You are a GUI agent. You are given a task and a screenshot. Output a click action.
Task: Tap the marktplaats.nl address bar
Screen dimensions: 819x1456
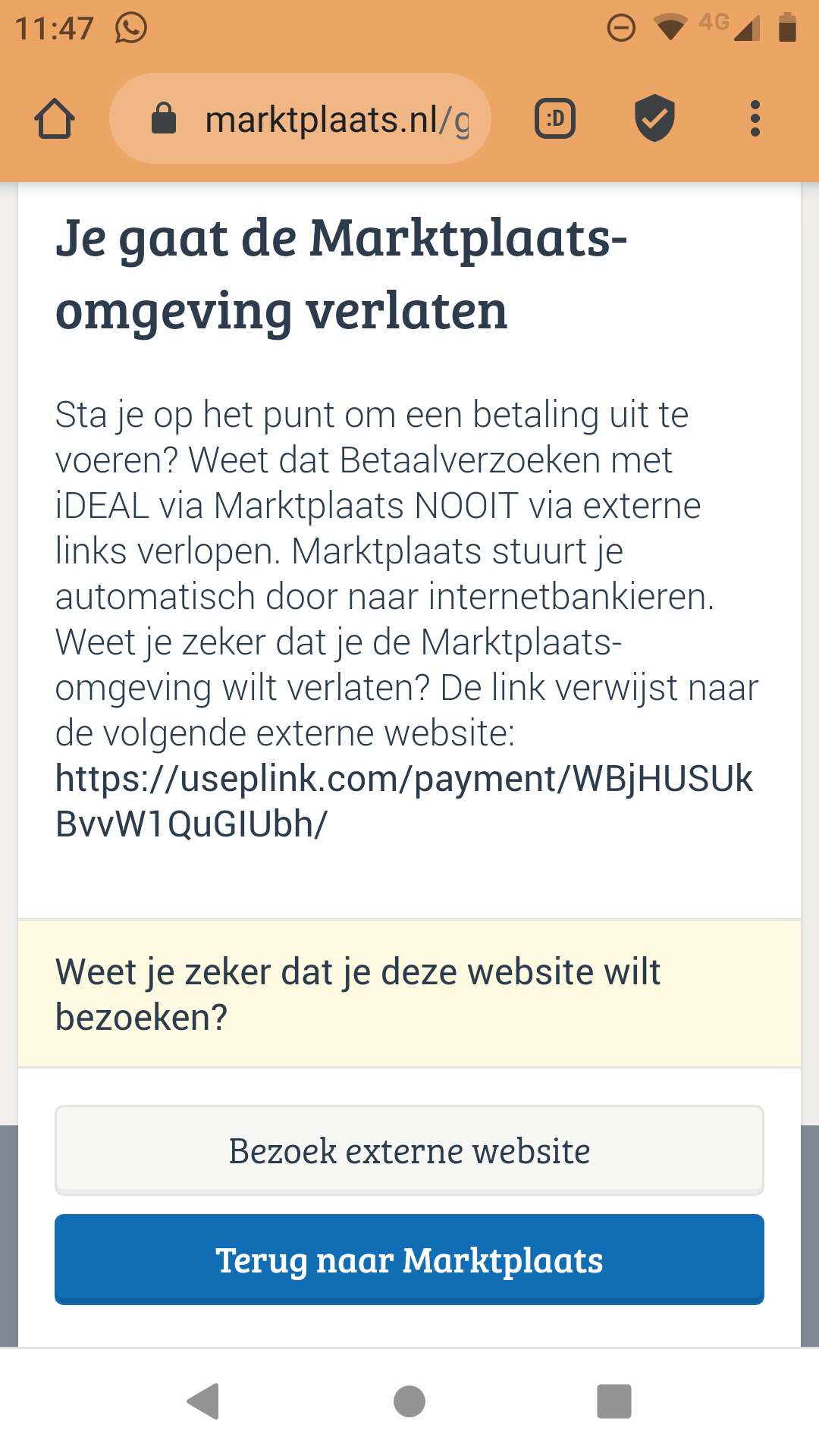click(x=300, y=119)
